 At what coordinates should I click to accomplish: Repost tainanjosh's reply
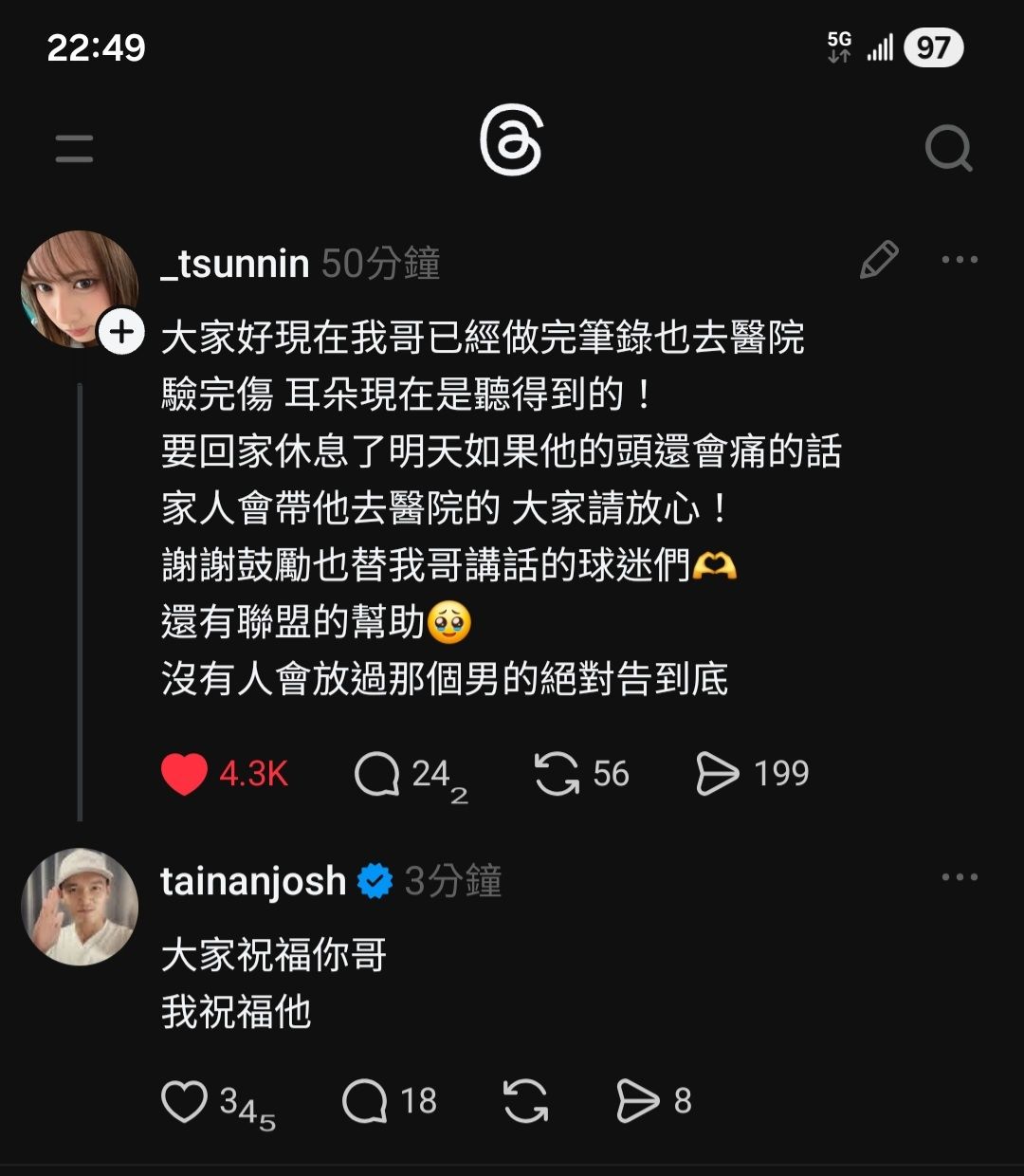point(525,1102)
